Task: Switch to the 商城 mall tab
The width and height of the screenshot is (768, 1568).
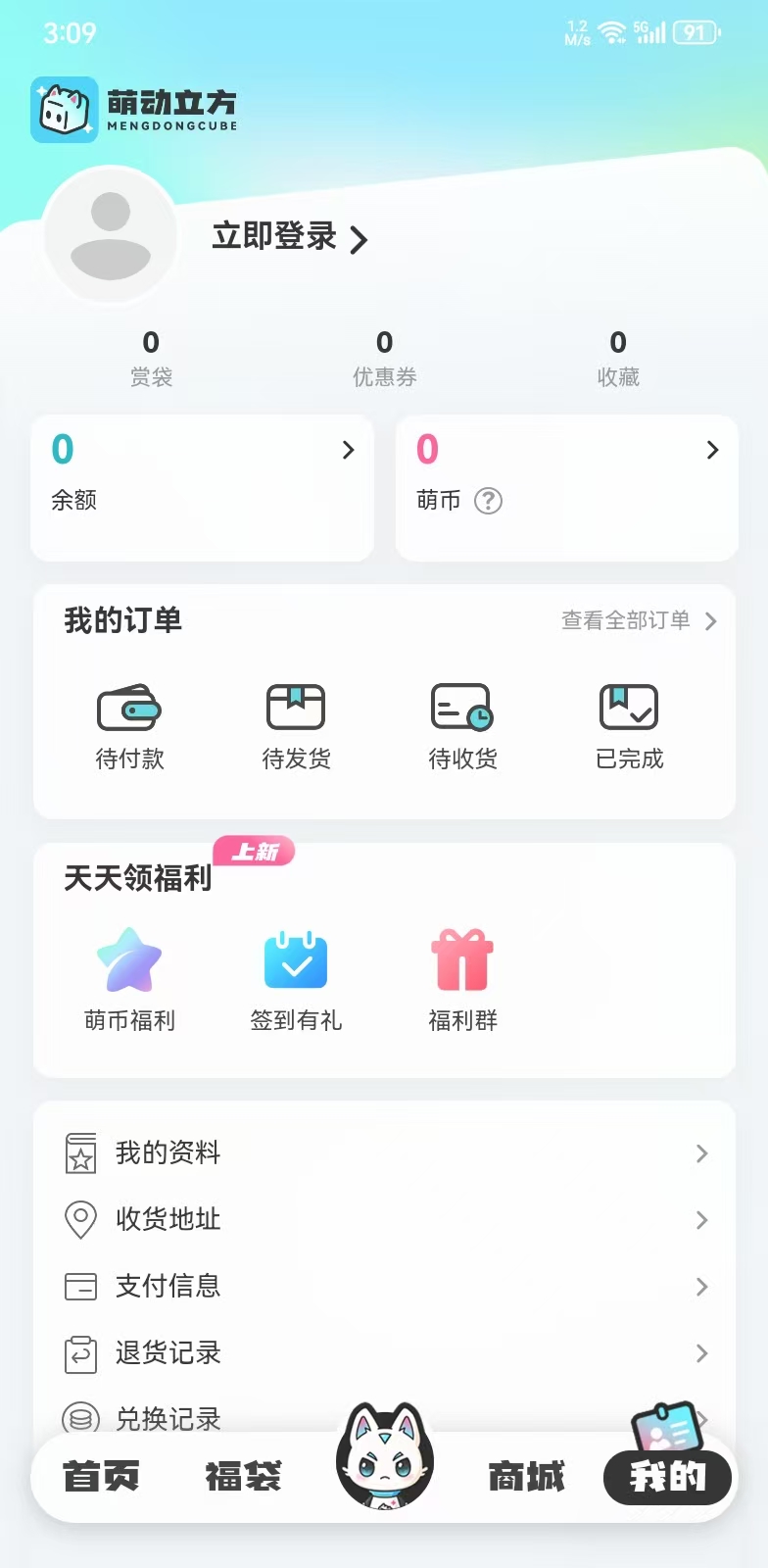Action: (525, 1479)
